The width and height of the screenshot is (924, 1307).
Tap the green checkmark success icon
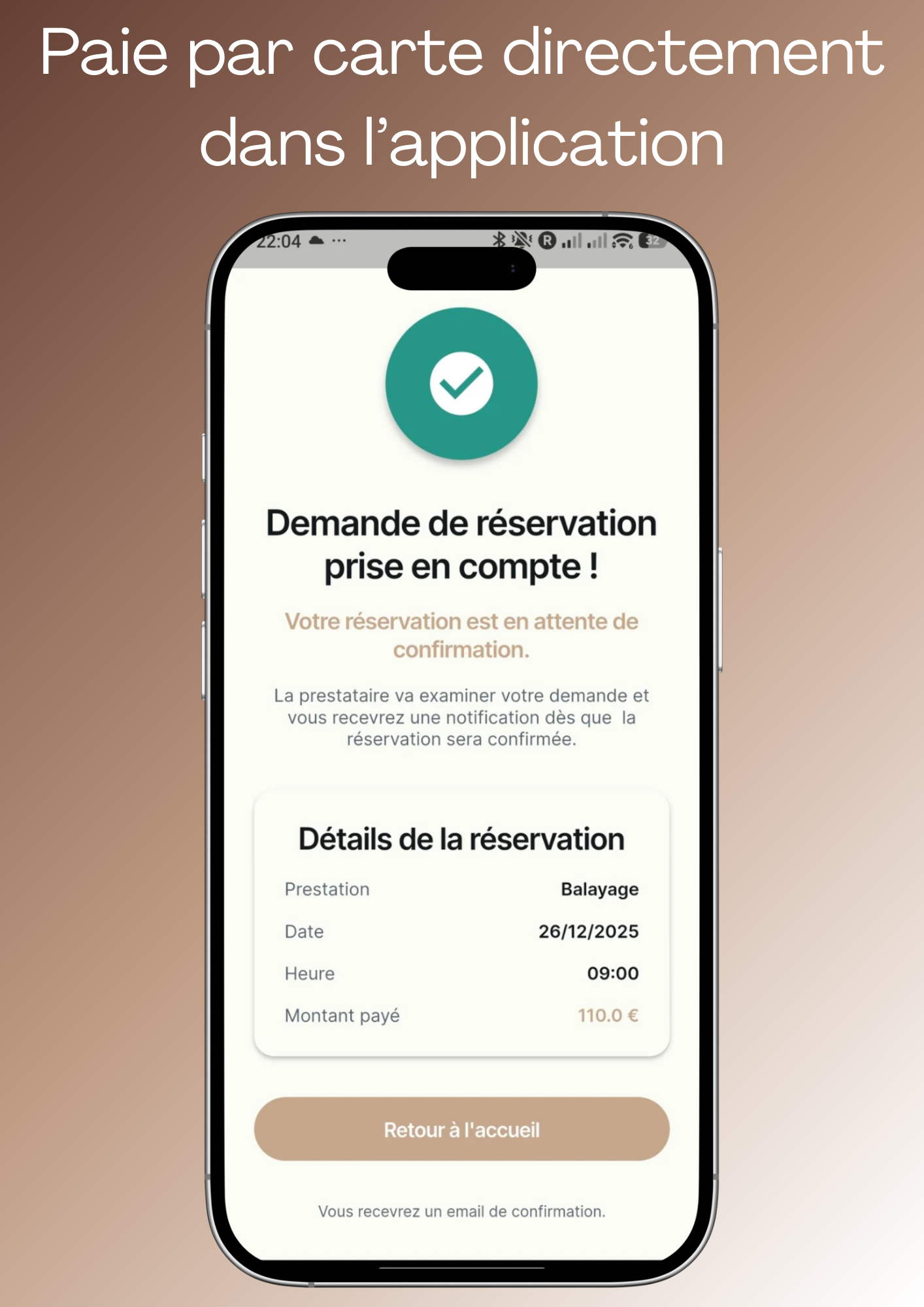(461, 384)
